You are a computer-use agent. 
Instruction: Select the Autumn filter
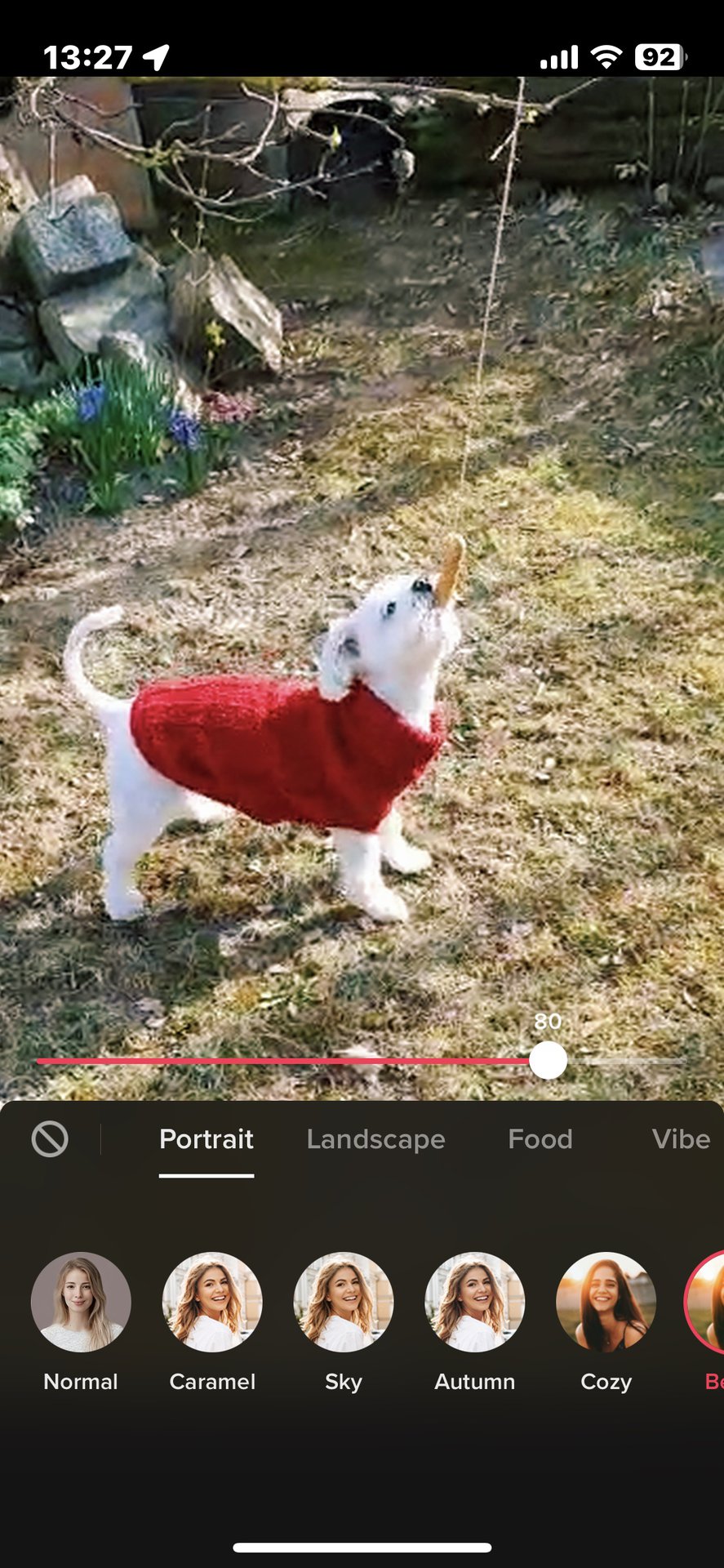click(x=475, y=1303)
